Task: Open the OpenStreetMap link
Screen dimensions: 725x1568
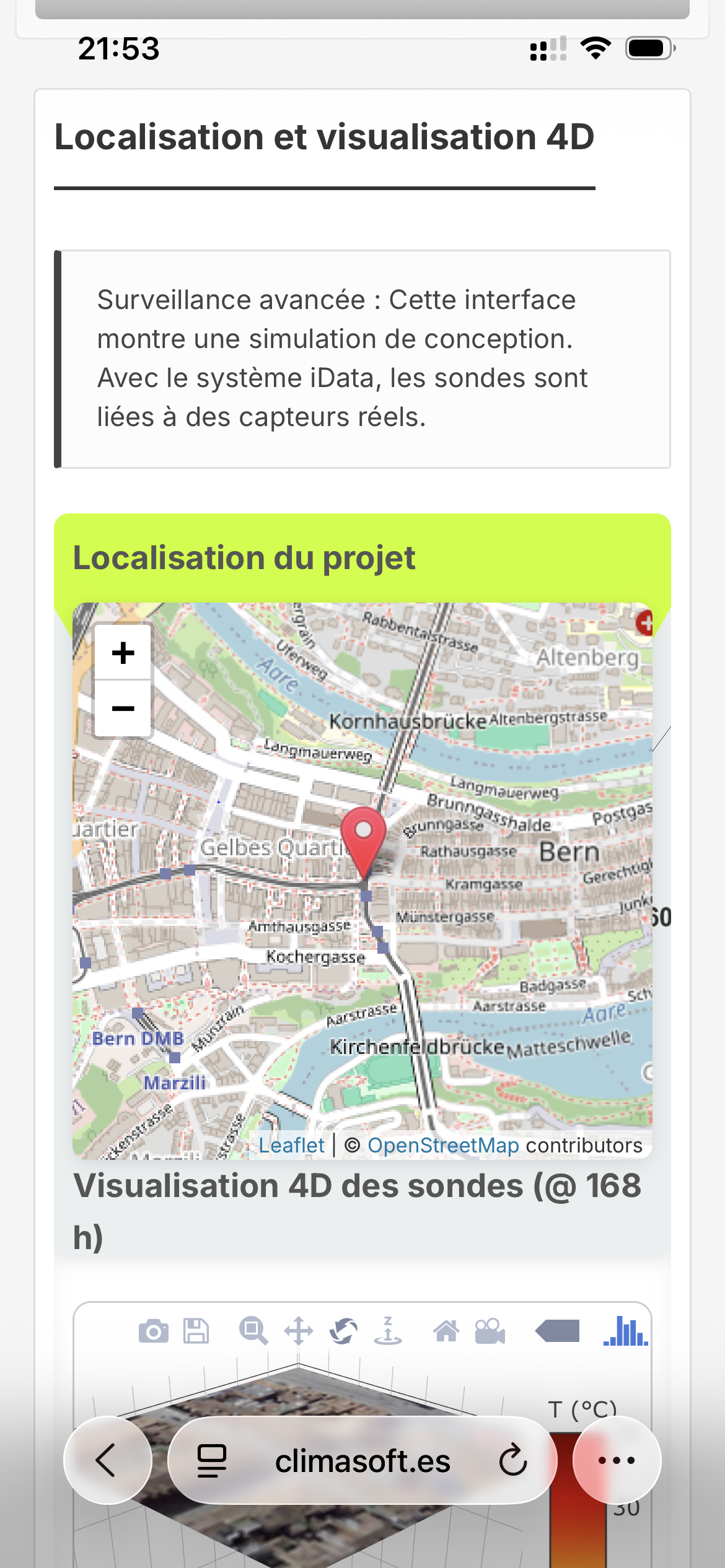Action: coord(443,1146)
